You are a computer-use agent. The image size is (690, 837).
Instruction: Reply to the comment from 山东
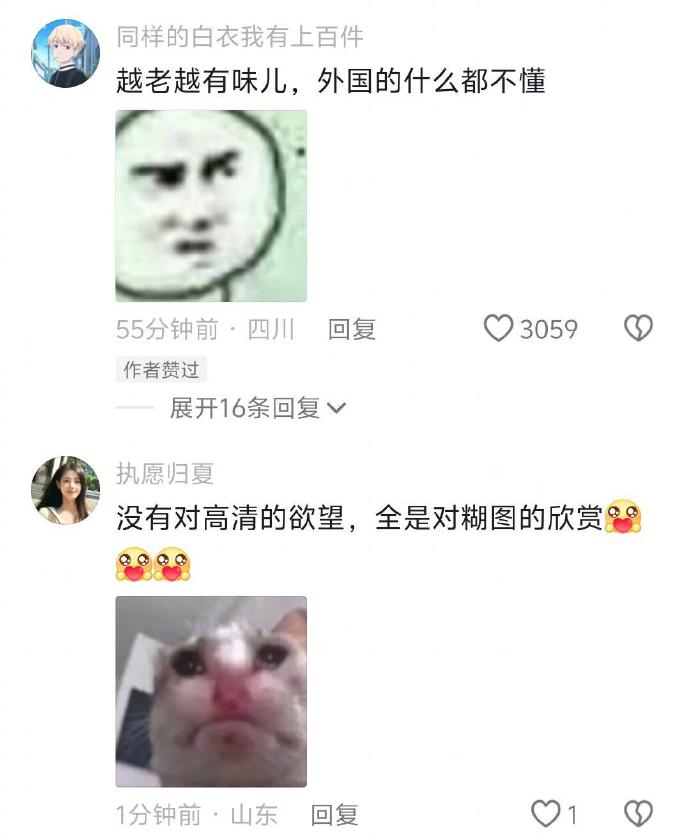click(x=334, y=815)
